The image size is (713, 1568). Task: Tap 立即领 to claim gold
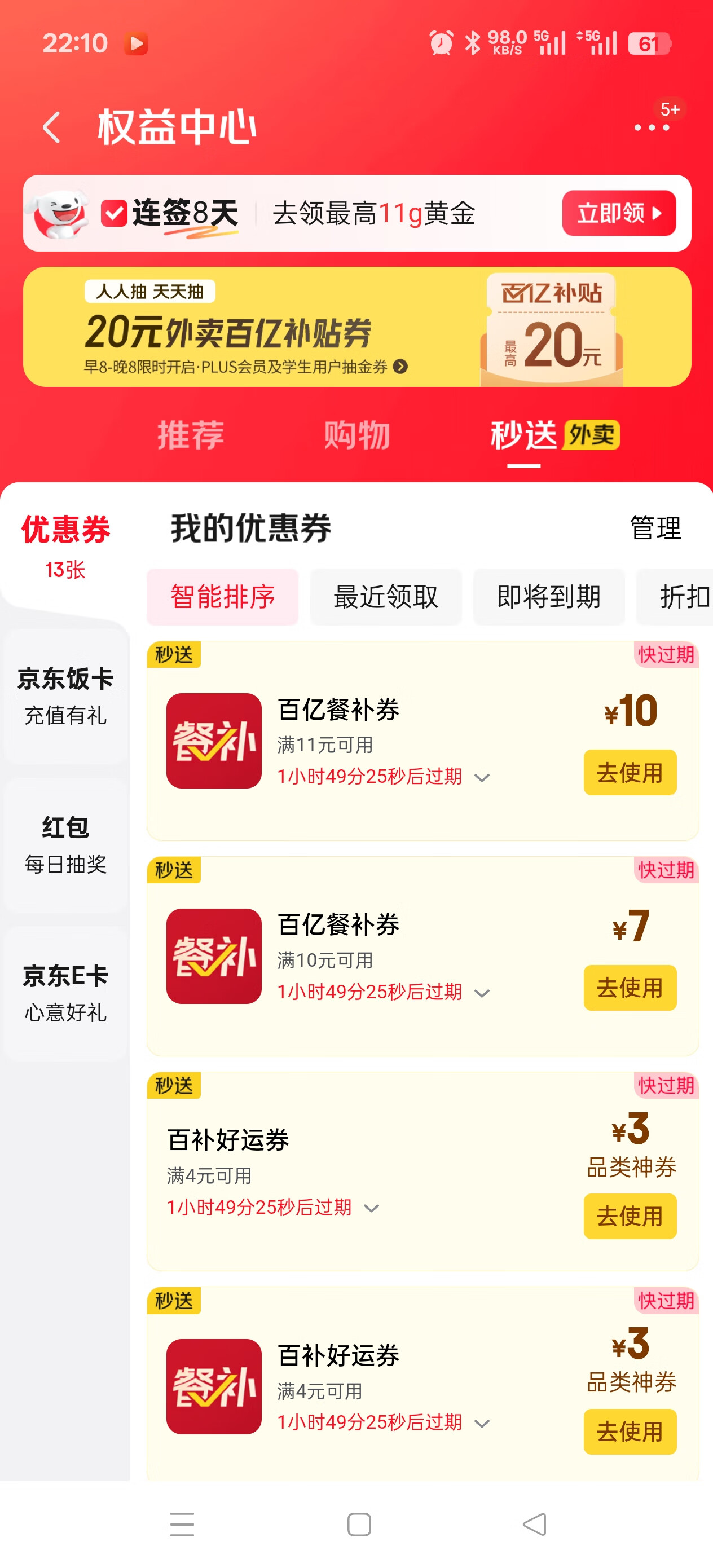[x=618, y=213]
